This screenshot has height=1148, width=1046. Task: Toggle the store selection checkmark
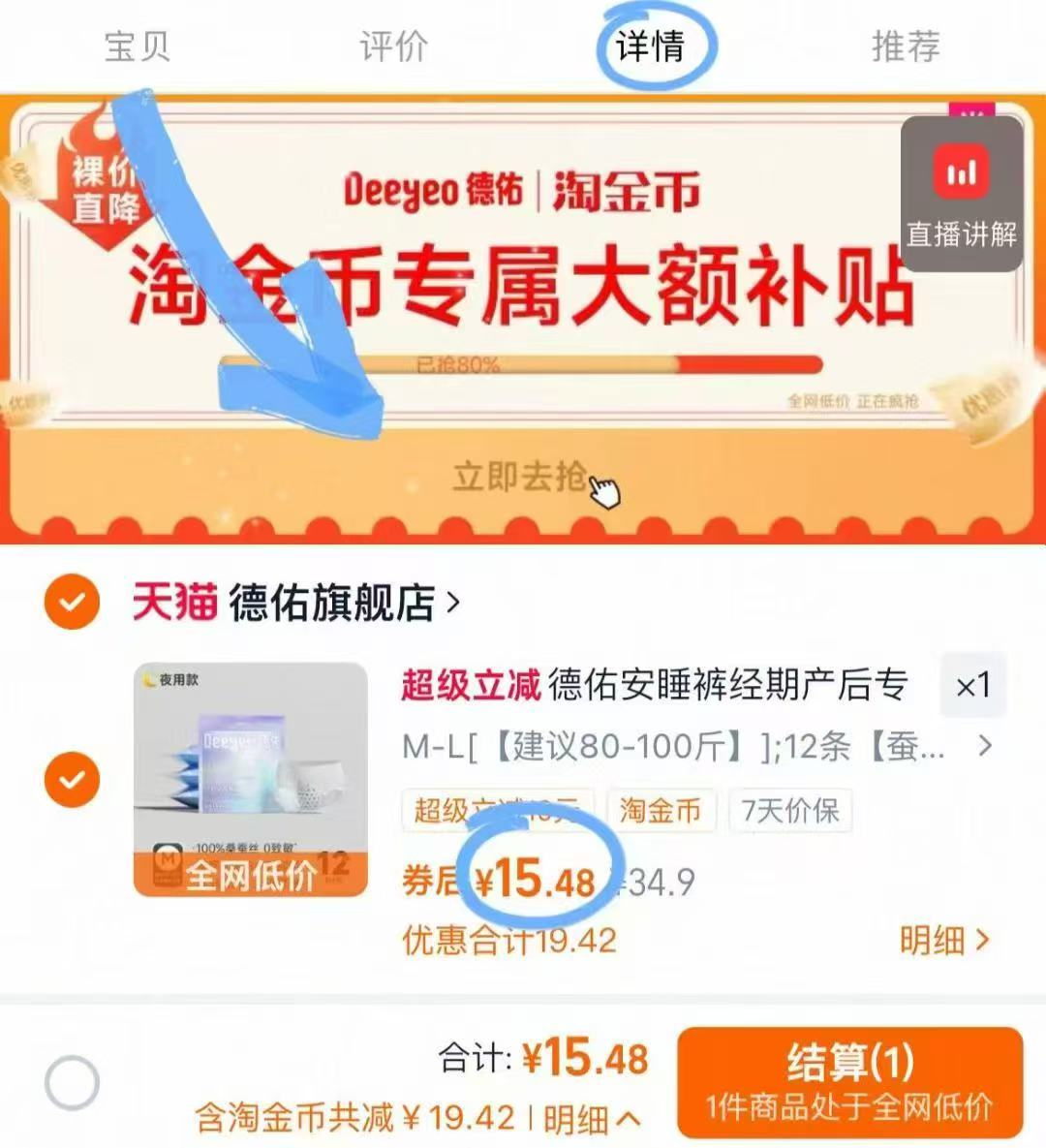click(70, 603)
